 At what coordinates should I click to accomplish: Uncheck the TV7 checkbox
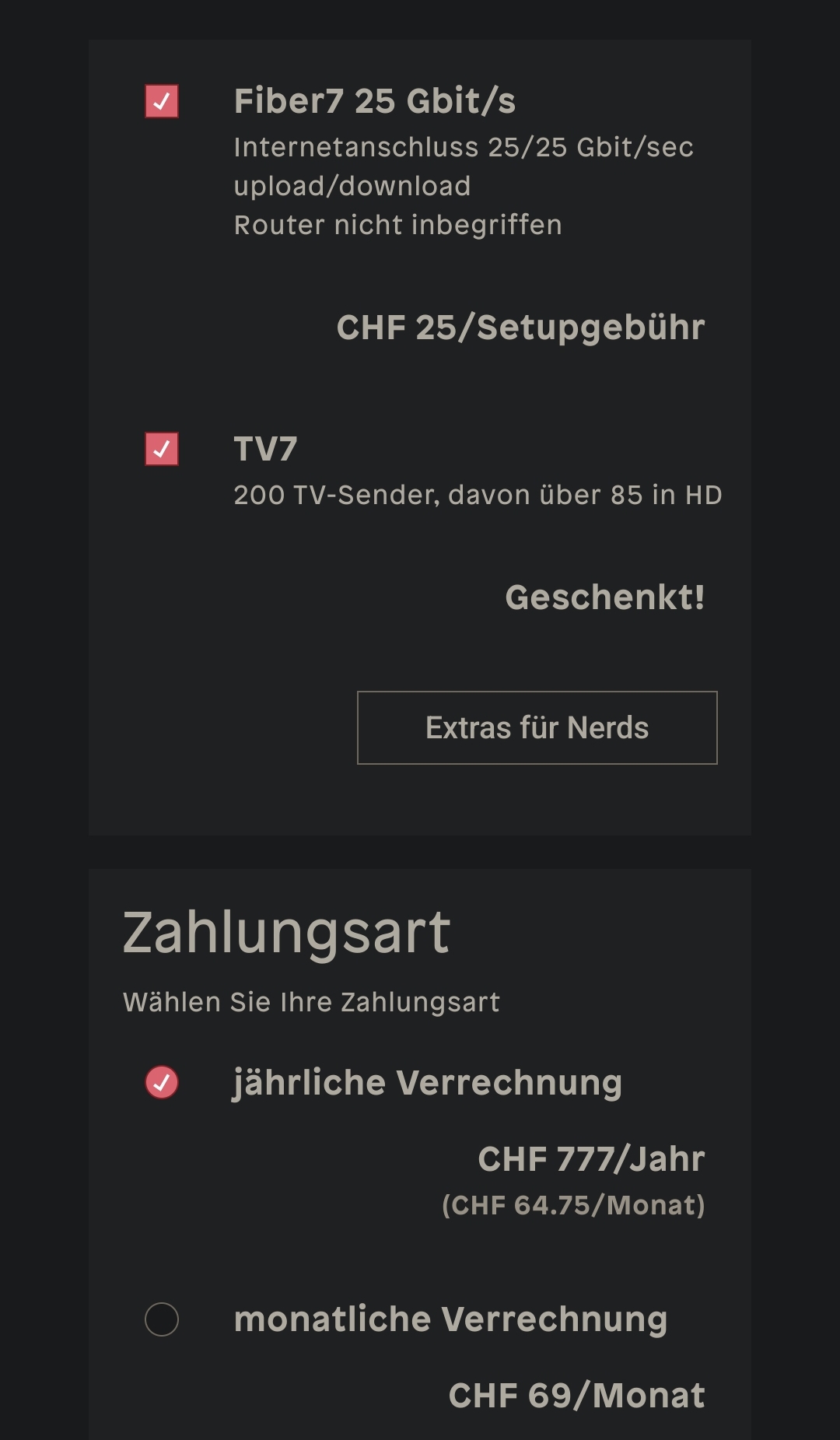162,449
